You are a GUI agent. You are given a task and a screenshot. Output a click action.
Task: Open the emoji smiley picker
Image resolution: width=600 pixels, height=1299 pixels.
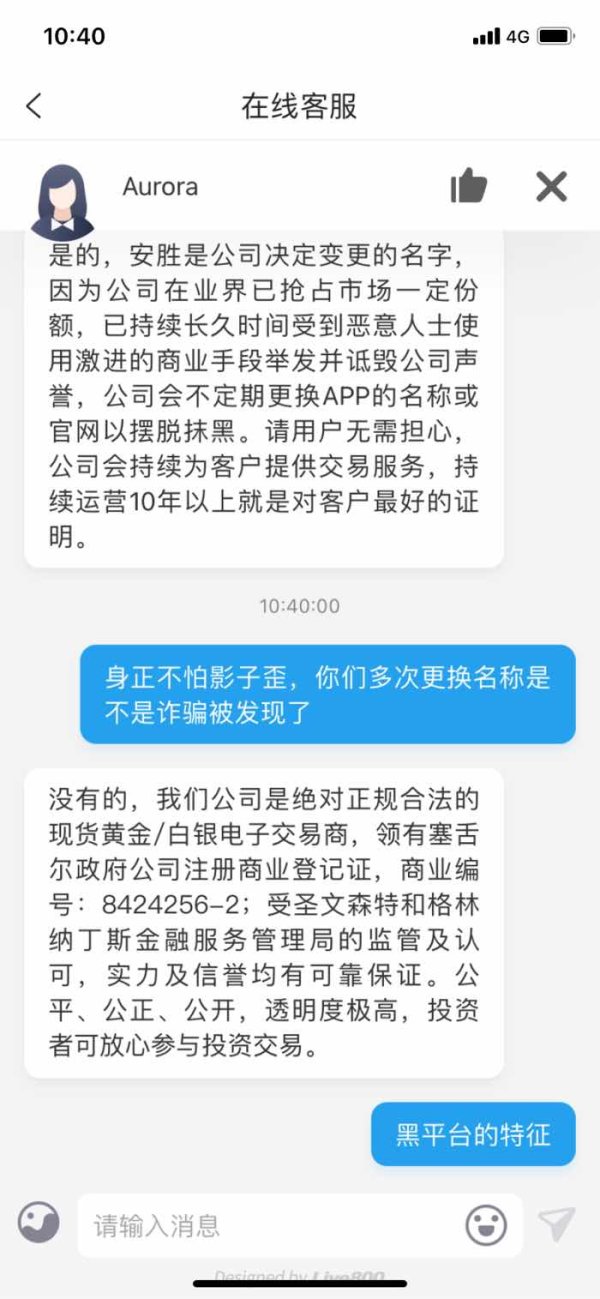click(486, 1225)
